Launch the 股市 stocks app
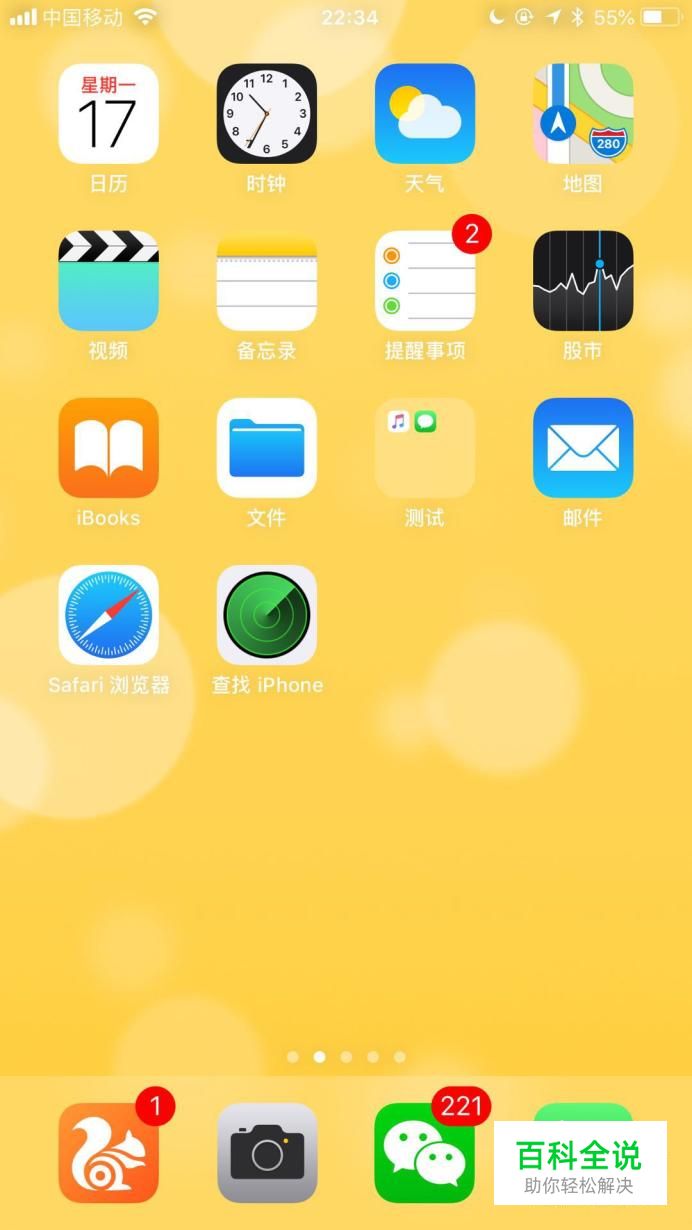 [582, 280]
